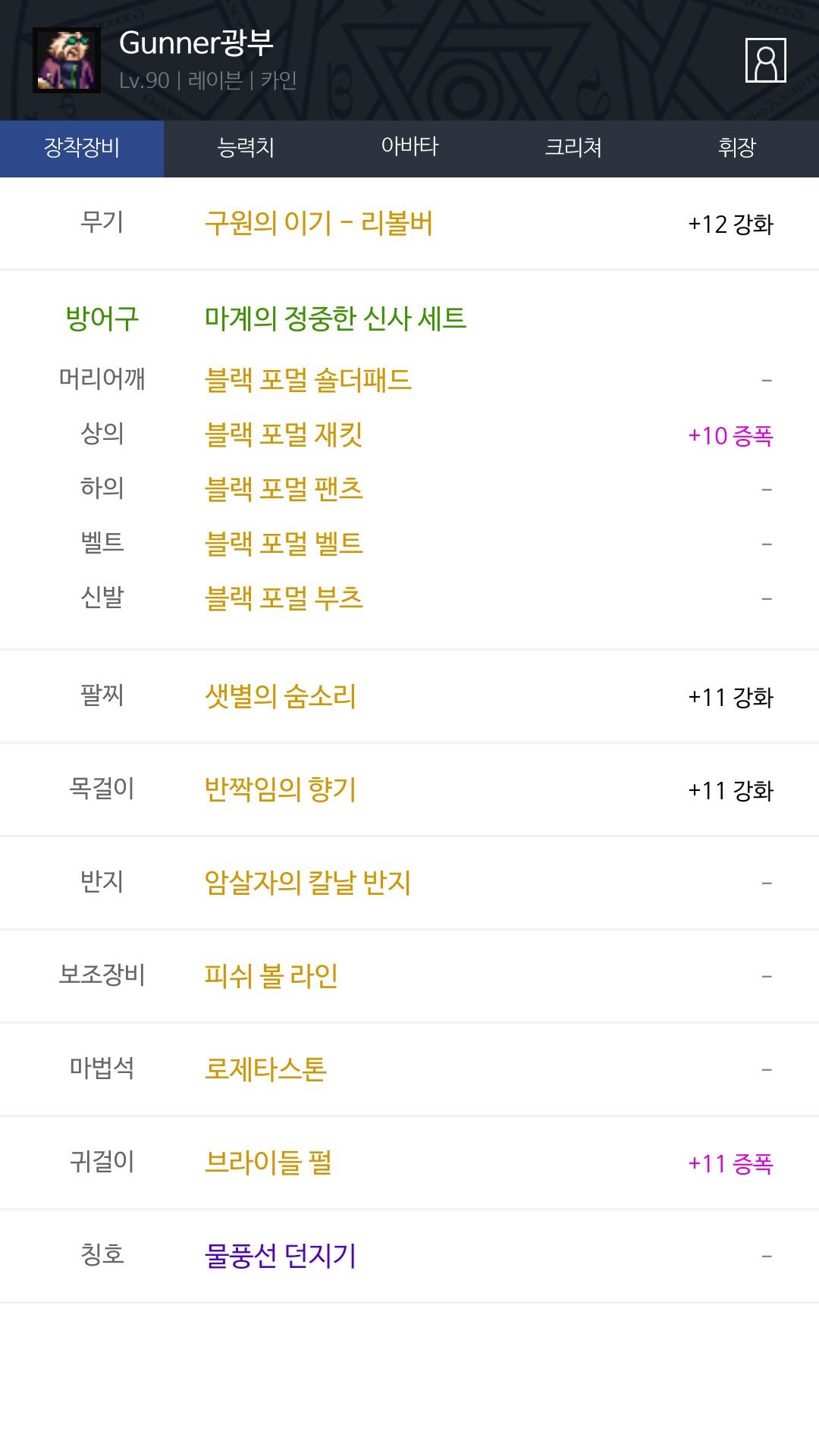
Task: Open the profile icon in the header
Action: pyautogui.click(x=766, y=60)
